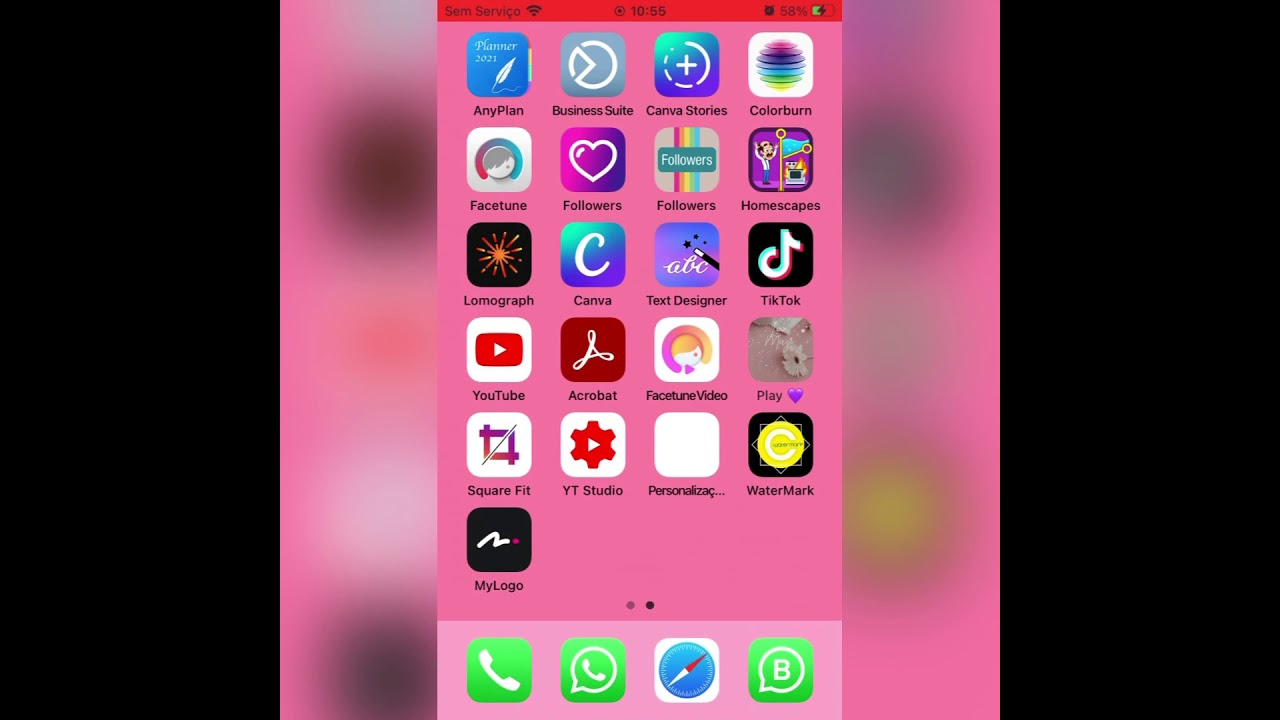Launch Business Suite

coord(593,65)
